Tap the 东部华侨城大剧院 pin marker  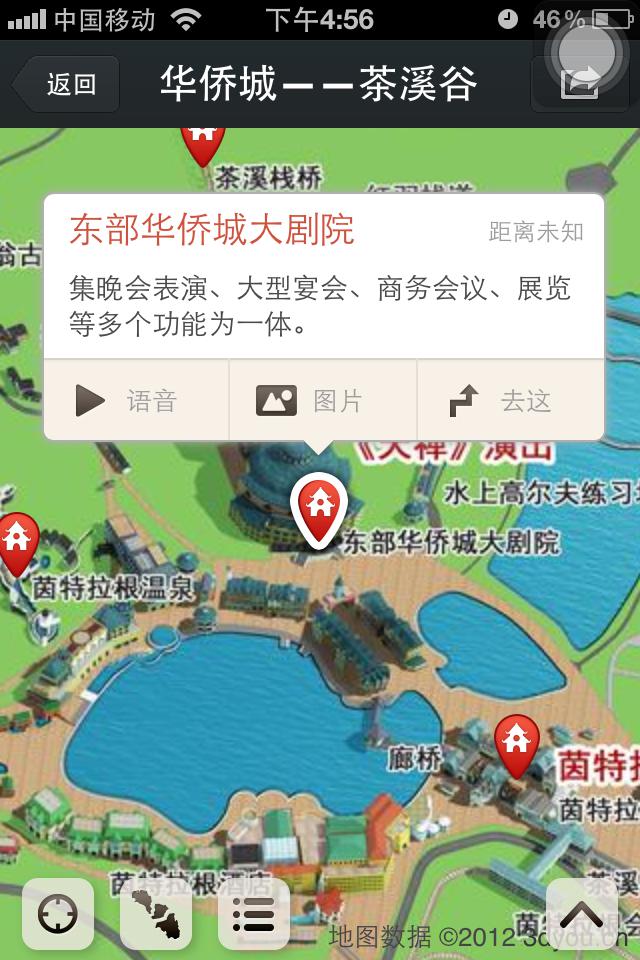pyautogui.click(x=318, y=508)
